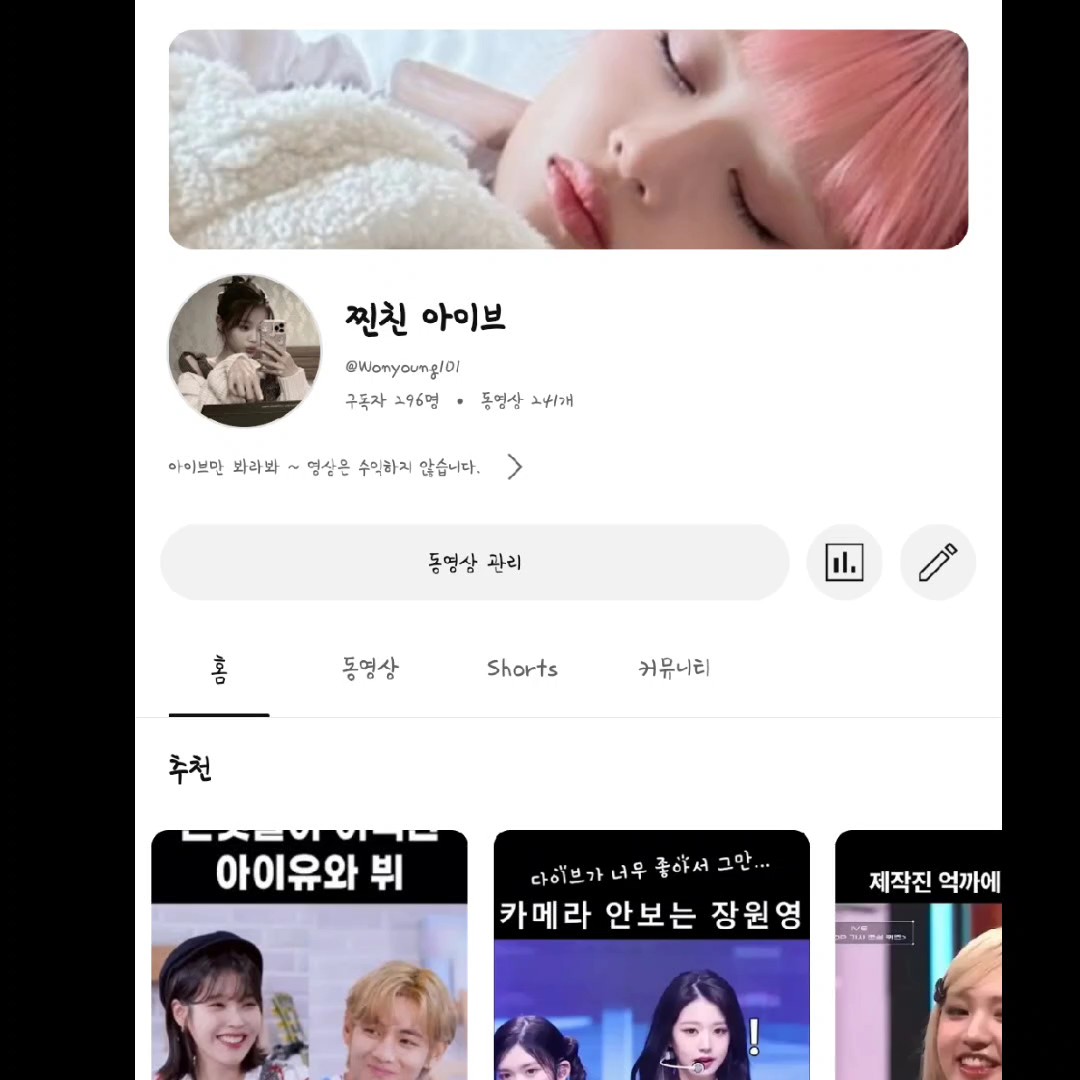
Task: Expand the channel description chevron
Action: (515, 467)
